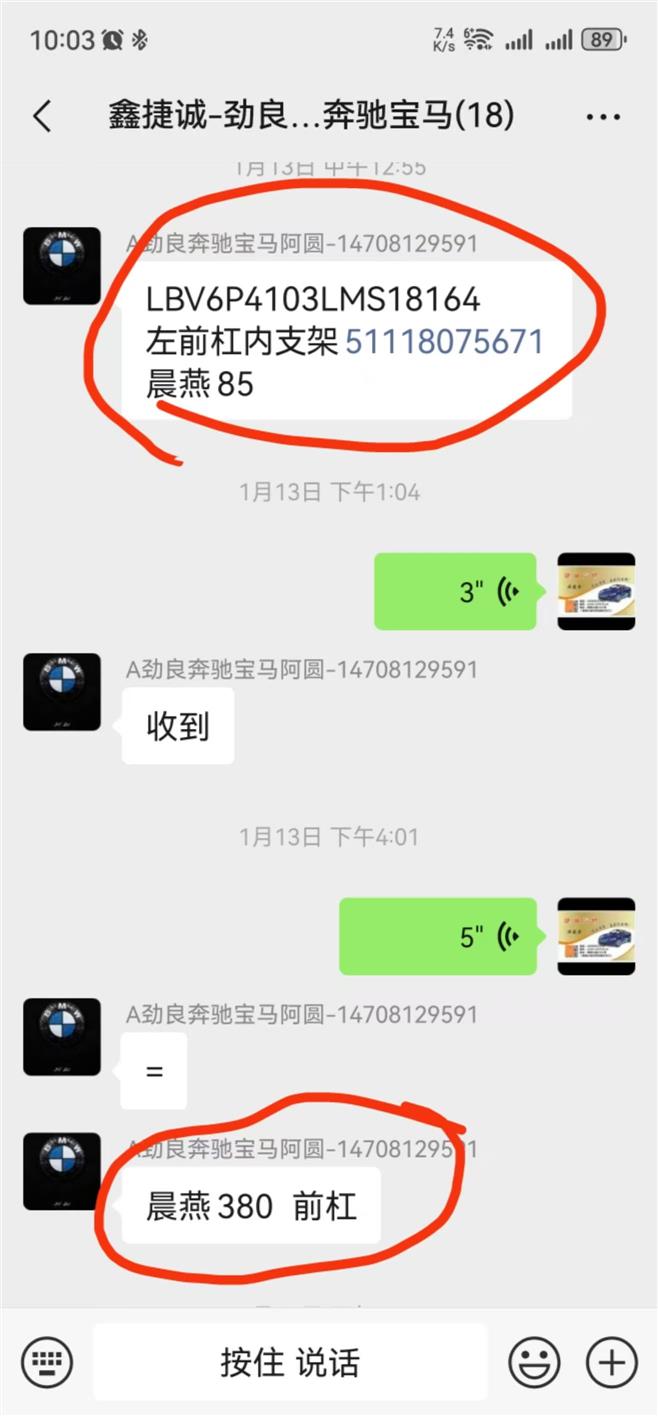Open the linked number 51118075671
This screenshot has height=1416, width=658.
[x=444, y=342]
